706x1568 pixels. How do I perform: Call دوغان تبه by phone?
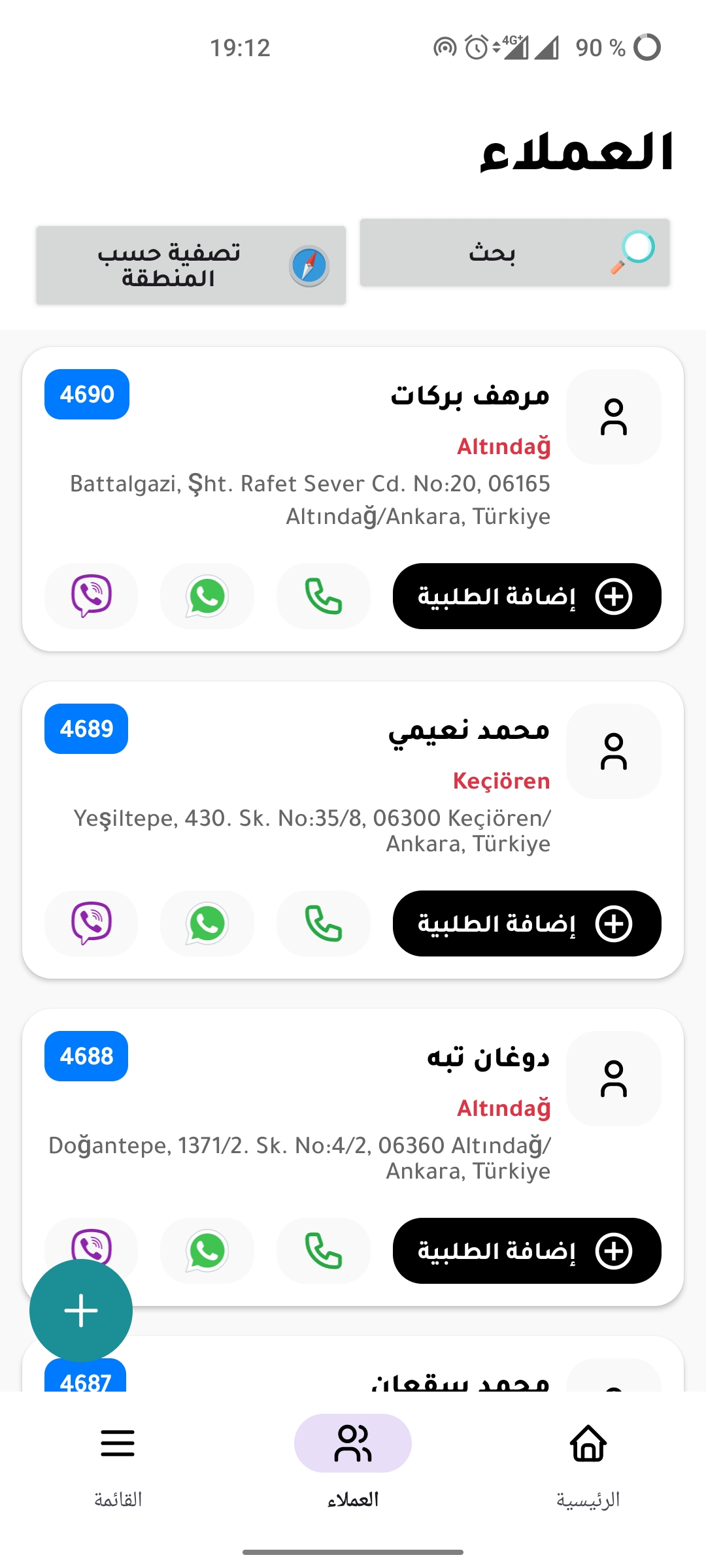(x=323, y=1251)
